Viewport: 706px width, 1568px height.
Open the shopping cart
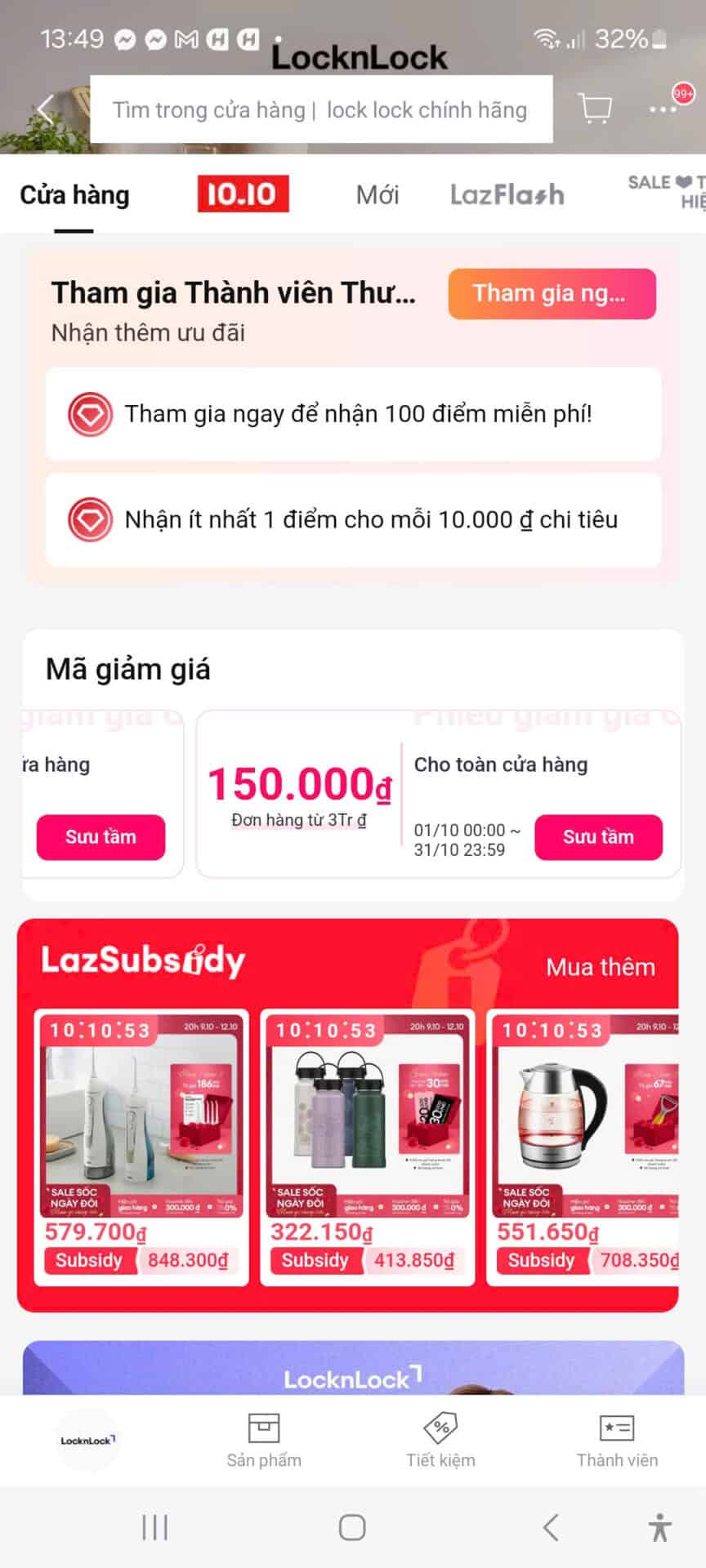595,108
